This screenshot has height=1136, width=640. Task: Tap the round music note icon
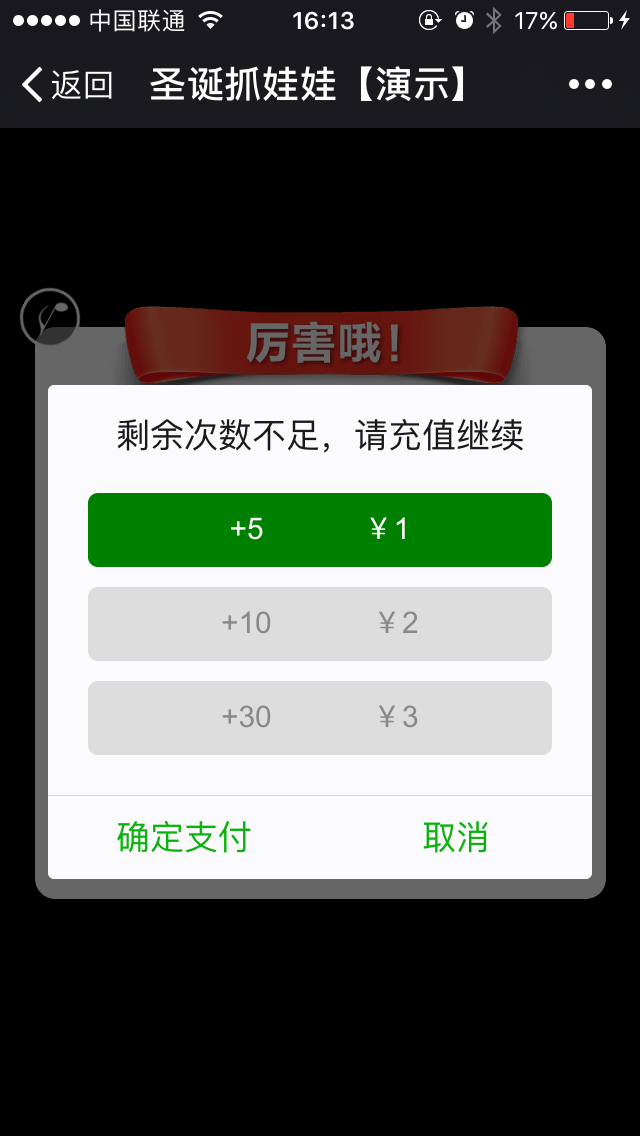click(49, 317)
